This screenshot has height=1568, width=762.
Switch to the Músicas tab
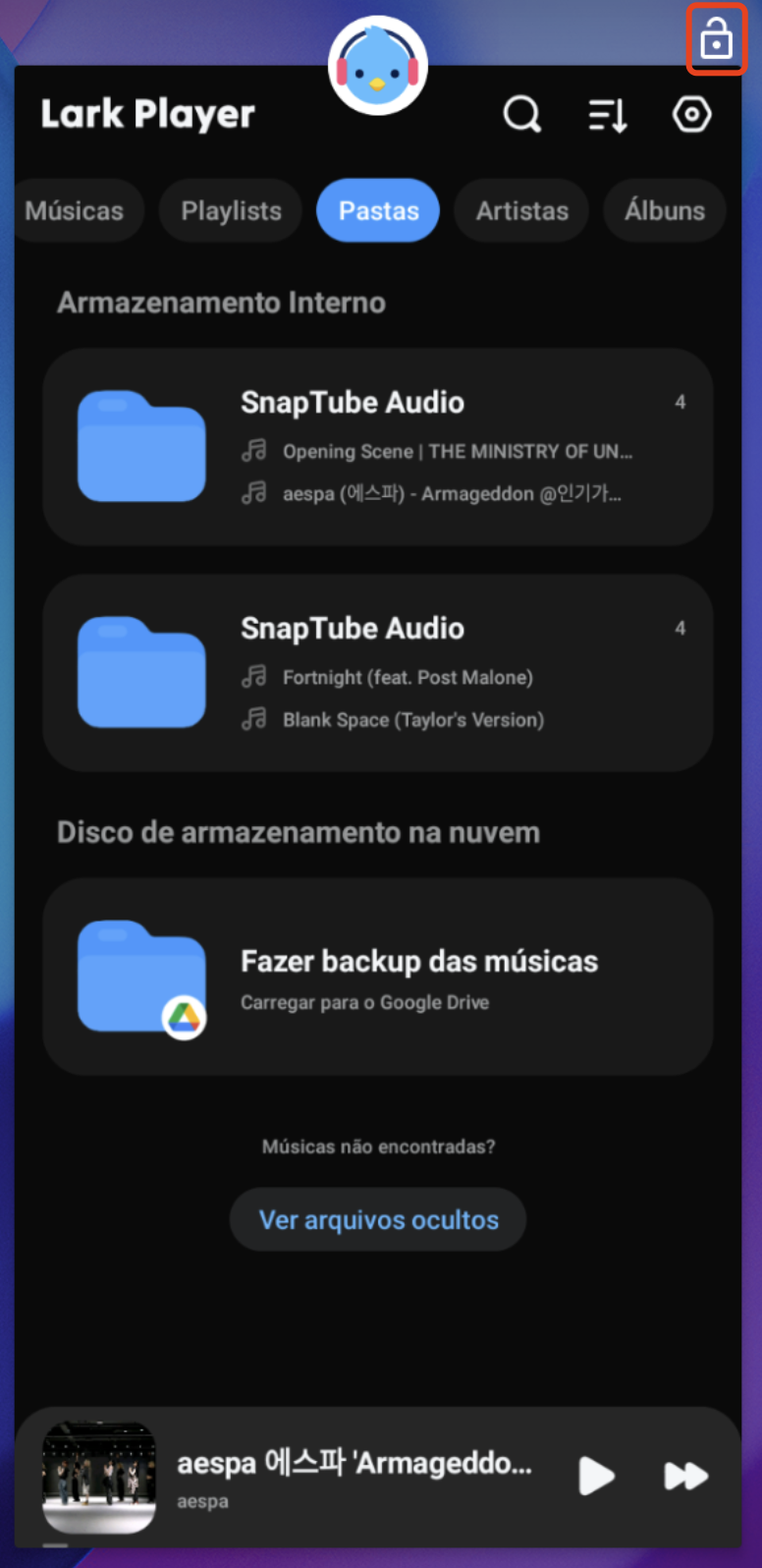pyautogui.click(x=75, y=210)
